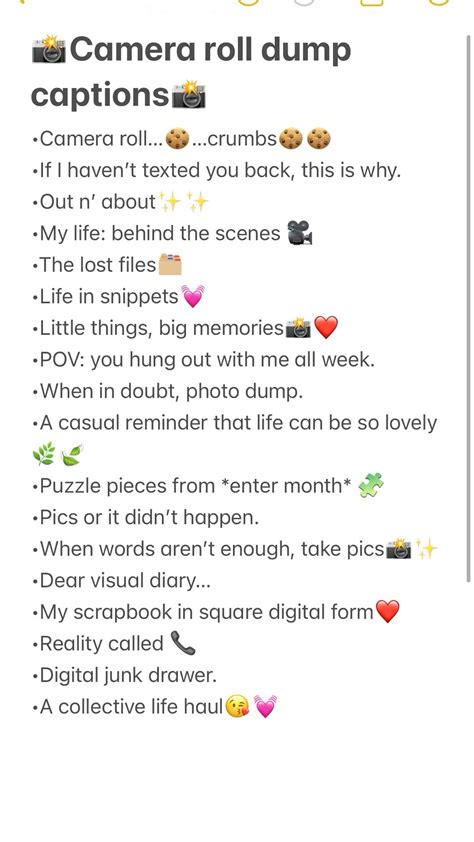The width and height of the screenshot is (474, 842).
Task: Tap the note body to edit captions
Action: pos(235,422)
